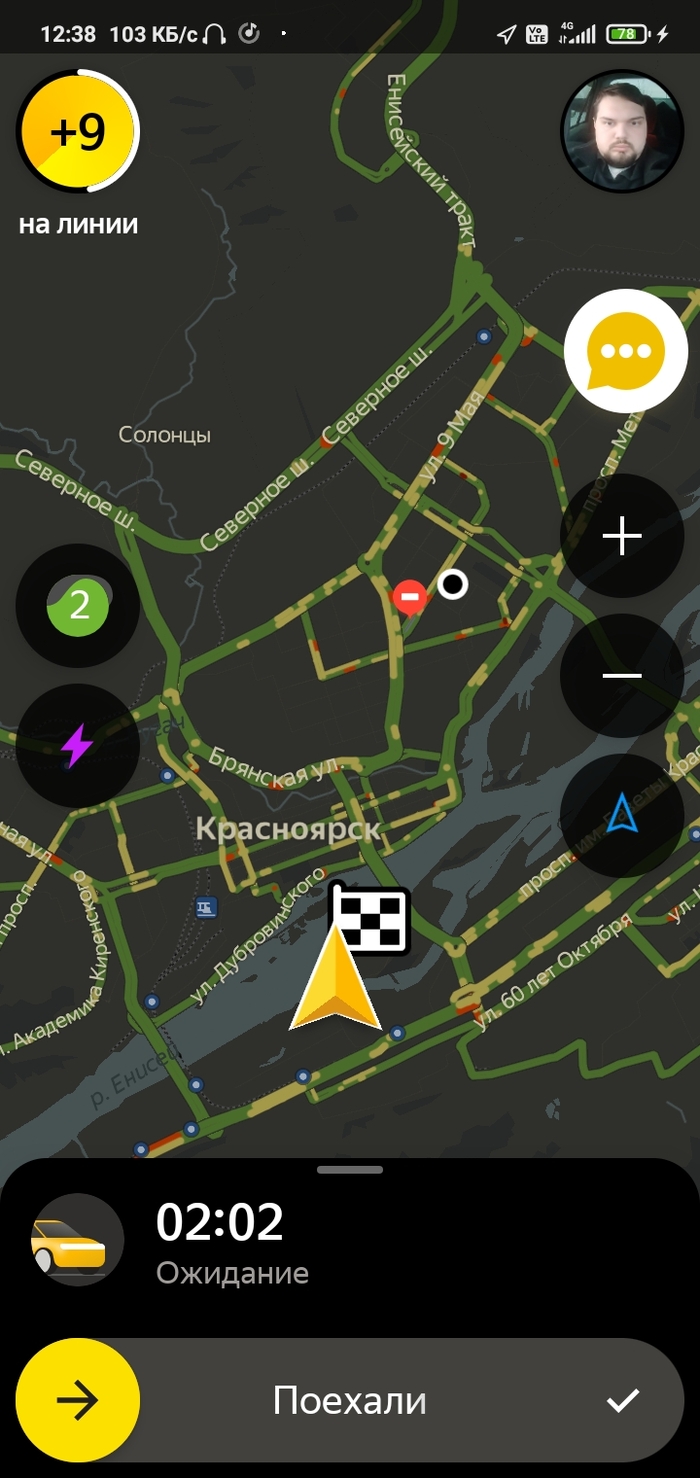The image size is (700, 1478).
Task: Open the green button showing 2
Action: [78, 606]
